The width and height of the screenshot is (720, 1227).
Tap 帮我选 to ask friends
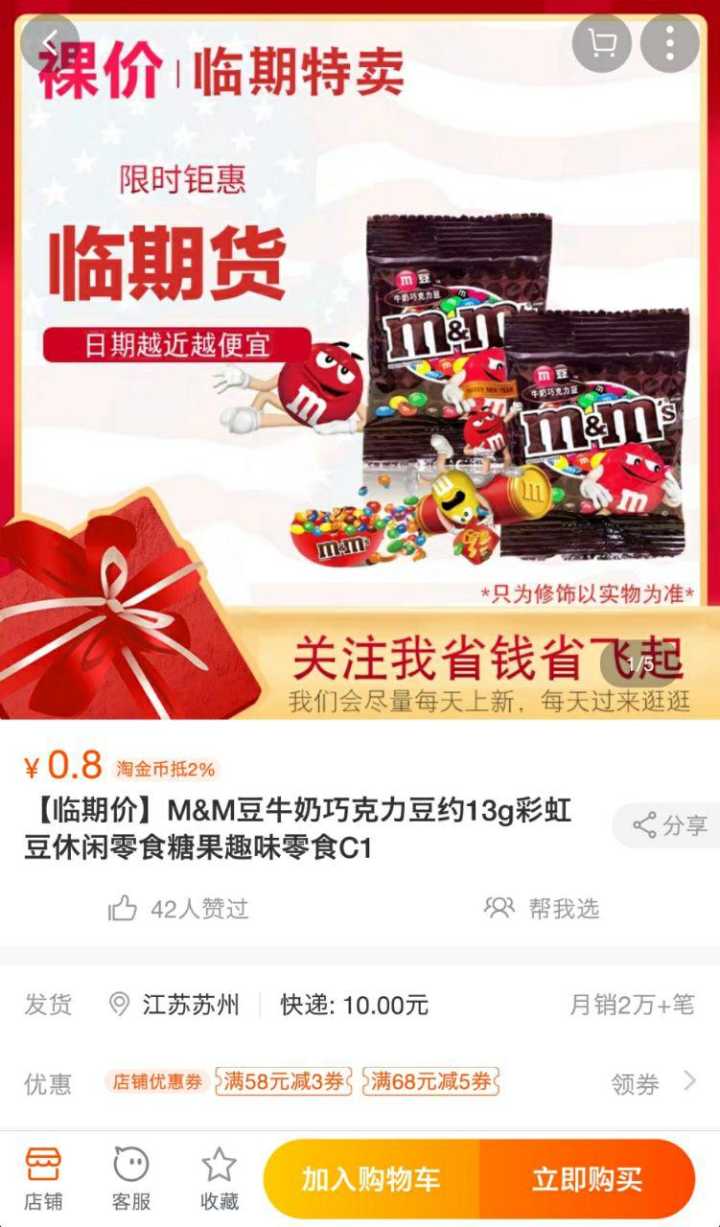point(542,908)
